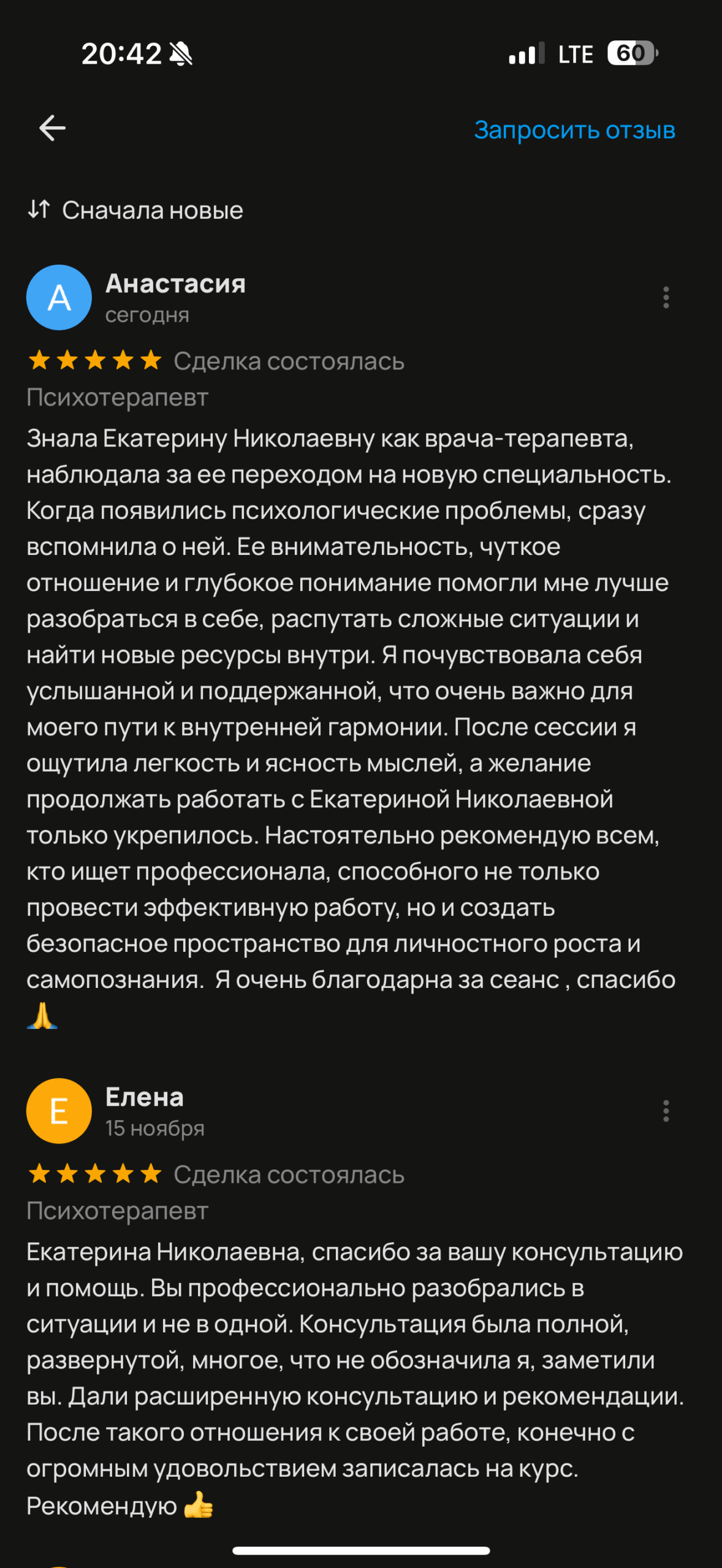Go back using the arrow icon
This screenshot has height=1568, width=722.
click(52, 128)
